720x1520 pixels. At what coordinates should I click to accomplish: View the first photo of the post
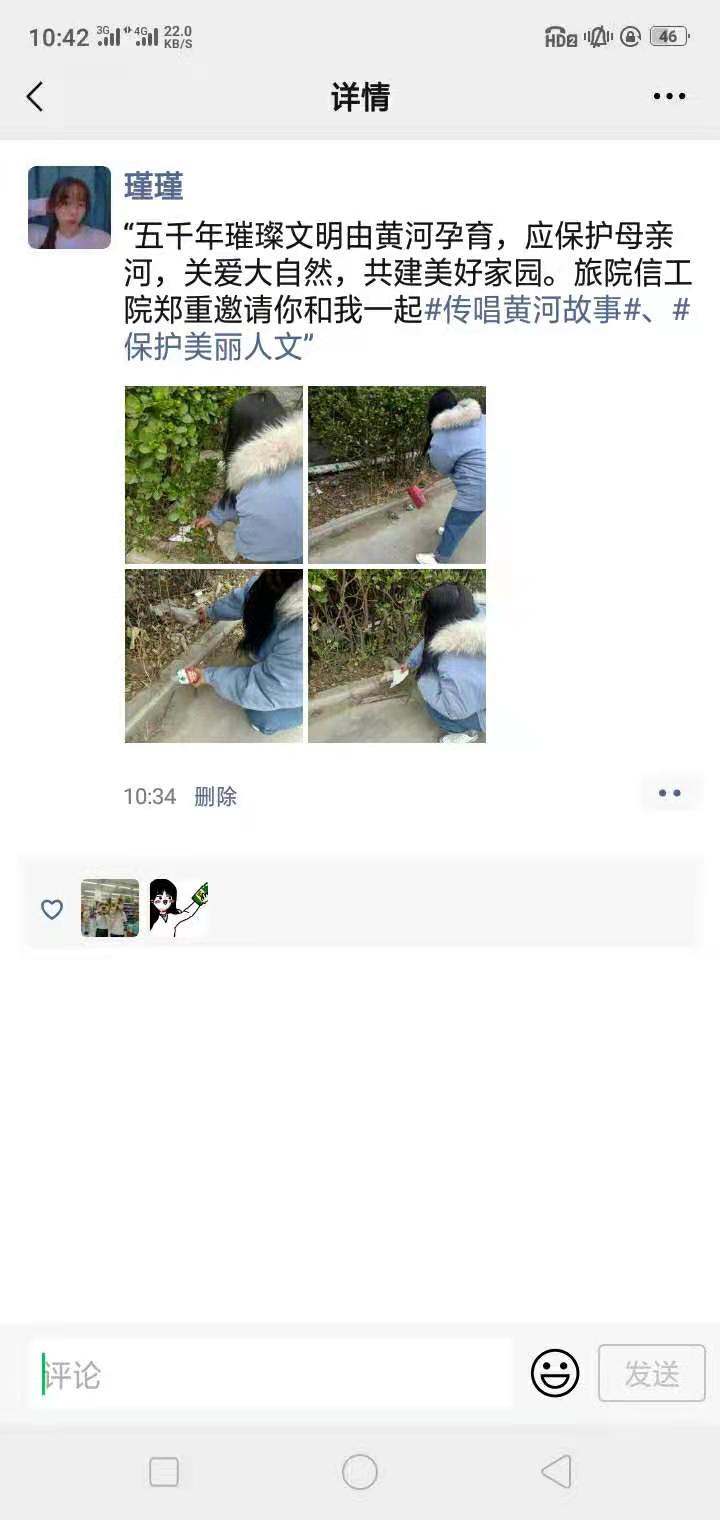[214, 475]
